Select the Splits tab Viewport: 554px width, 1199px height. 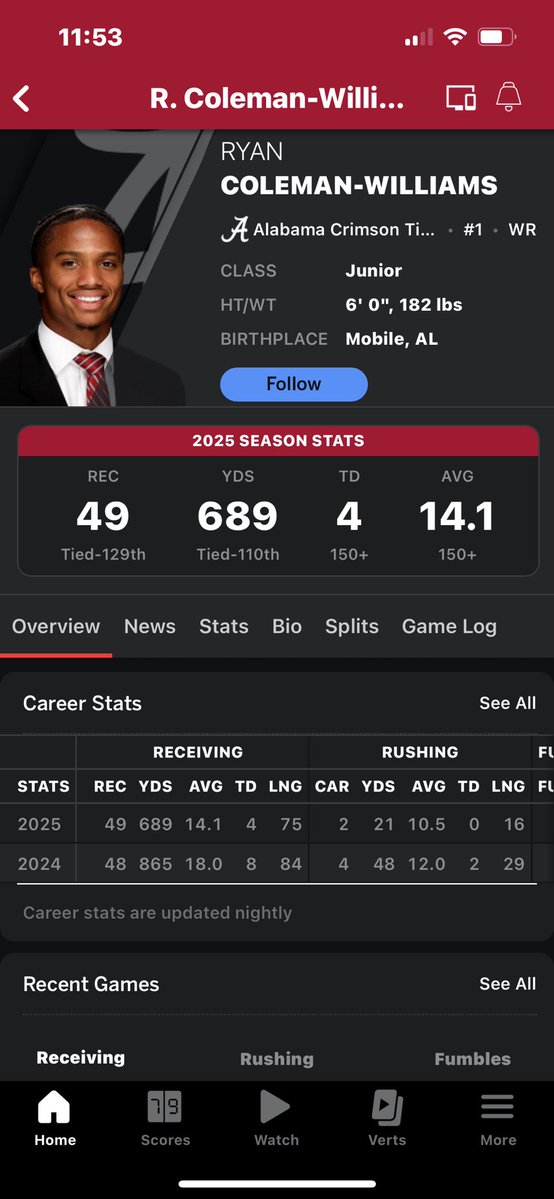point(352,626)
